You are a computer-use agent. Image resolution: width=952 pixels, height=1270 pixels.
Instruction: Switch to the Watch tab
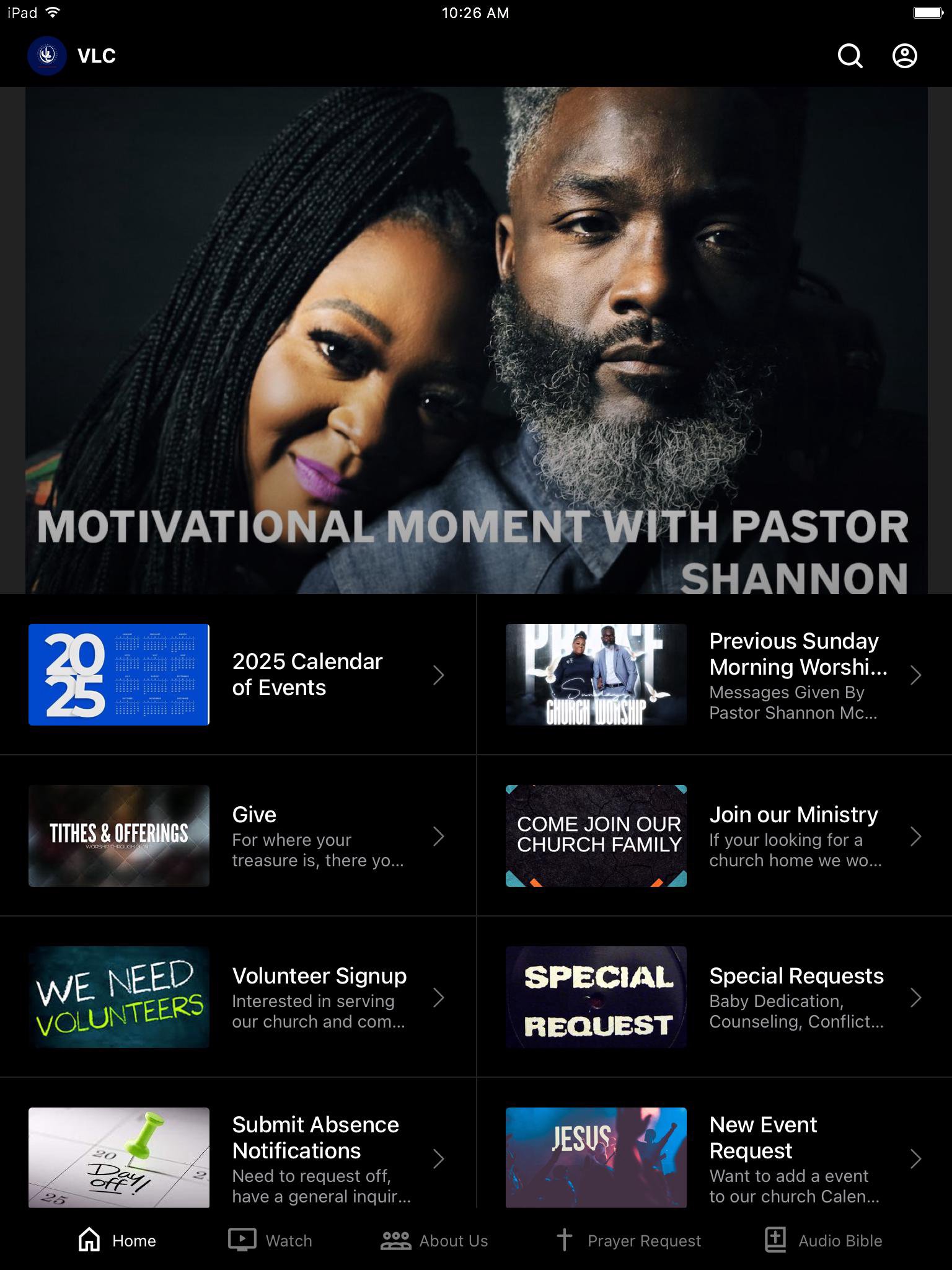click(x=270, y=1240)
